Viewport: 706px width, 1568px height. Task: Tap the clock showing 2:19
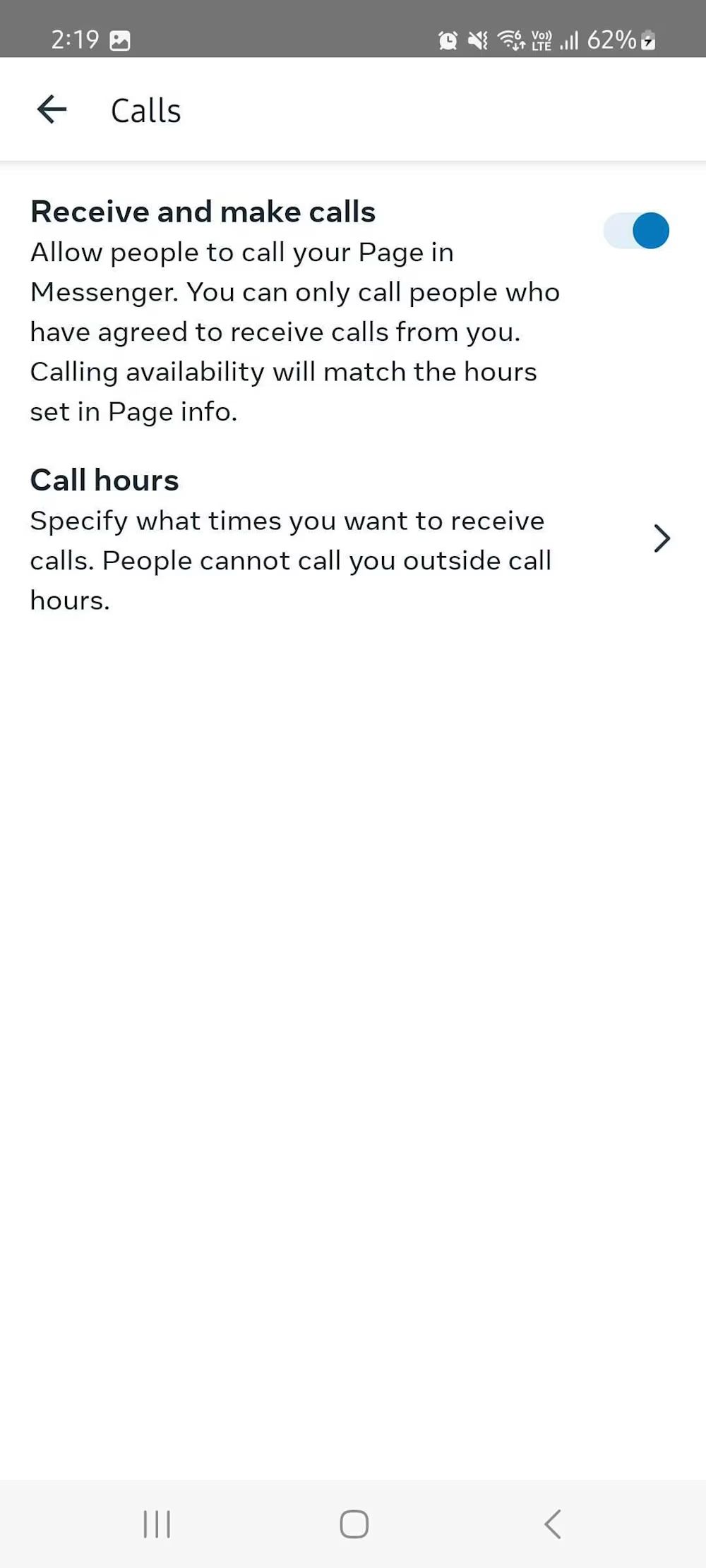pyautogui.click(x=76, y=40)
